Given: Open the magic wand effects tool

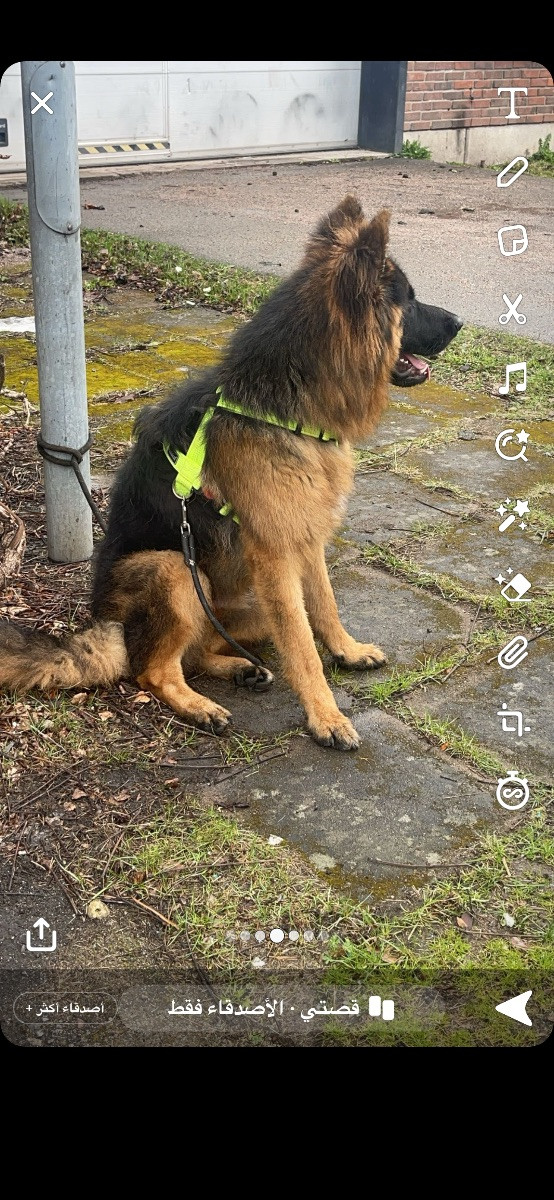Looking at the screenshot, I should 512,515.
